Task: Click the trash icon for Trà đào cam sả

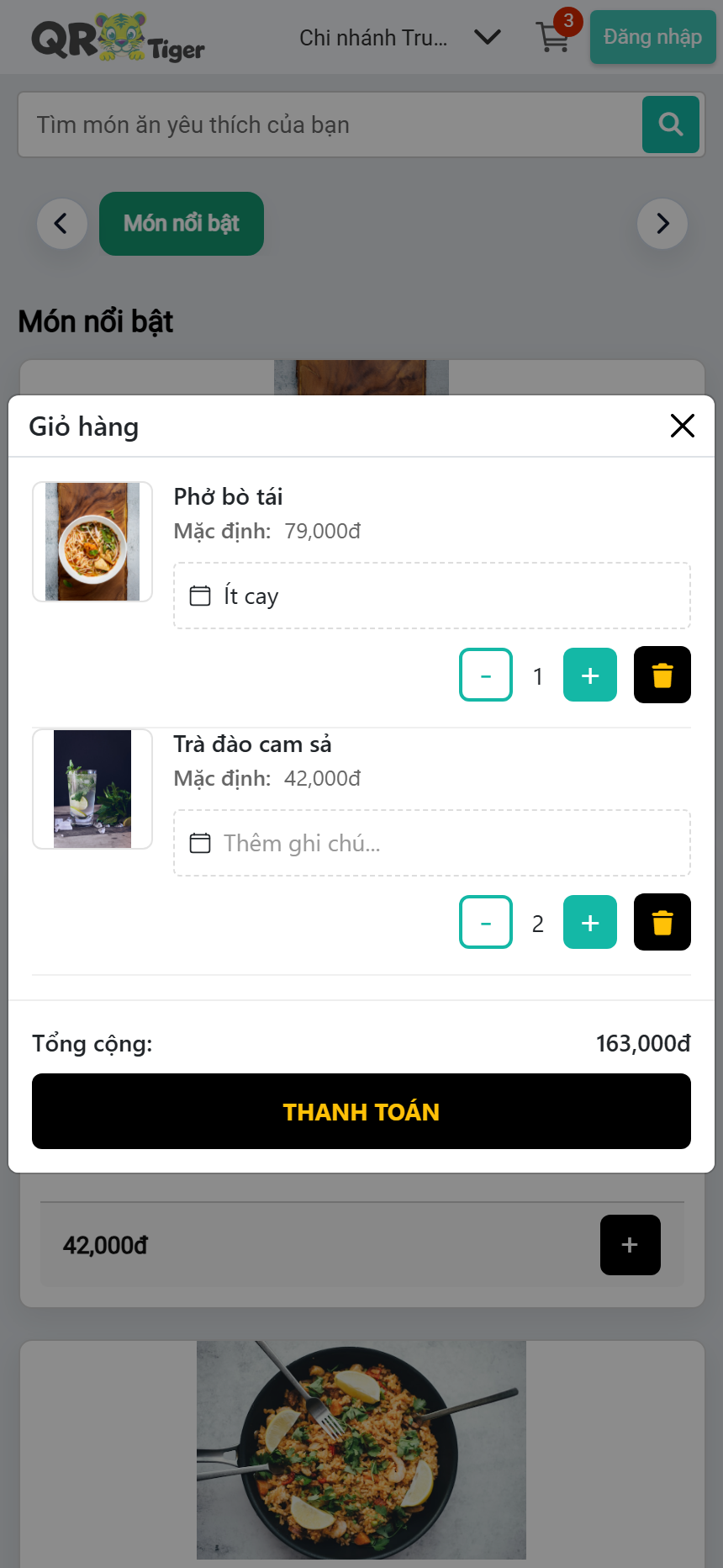Action: (662, 921)
